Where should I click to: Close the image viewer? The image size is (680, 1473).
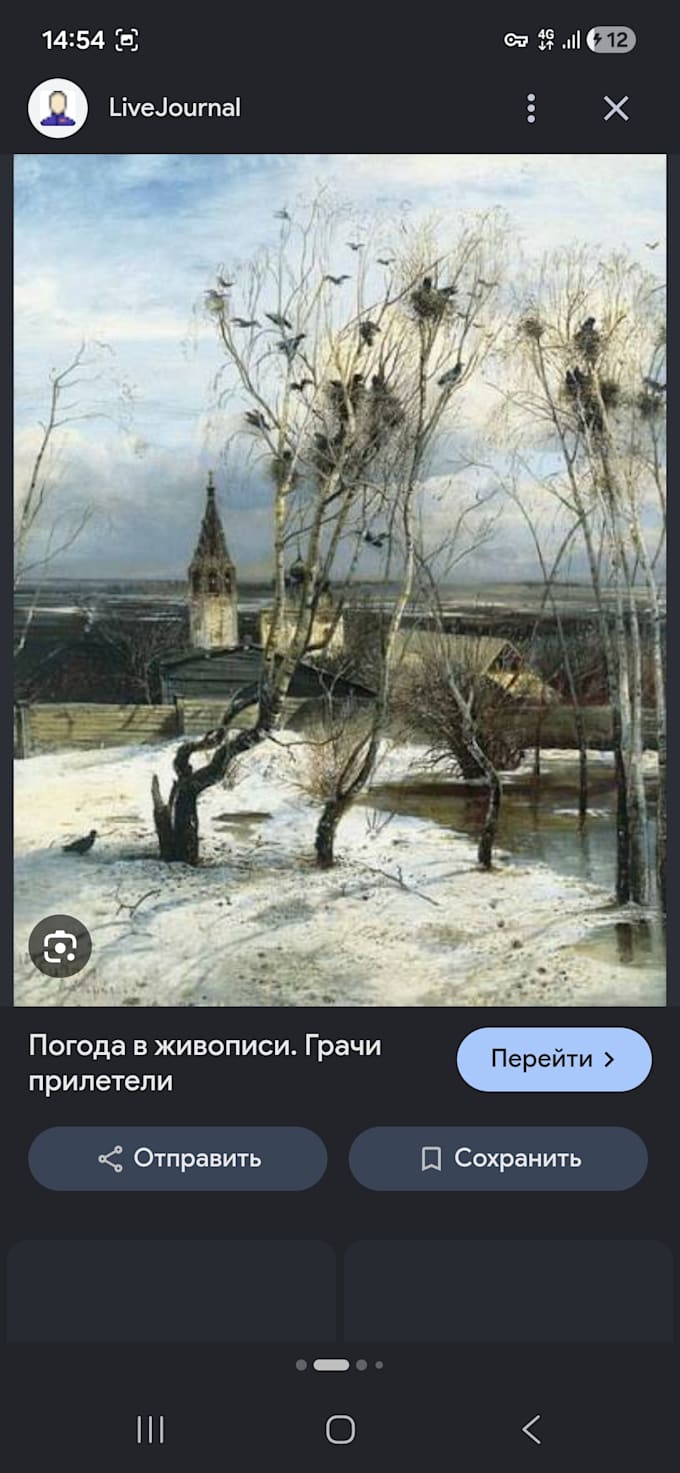616,108
